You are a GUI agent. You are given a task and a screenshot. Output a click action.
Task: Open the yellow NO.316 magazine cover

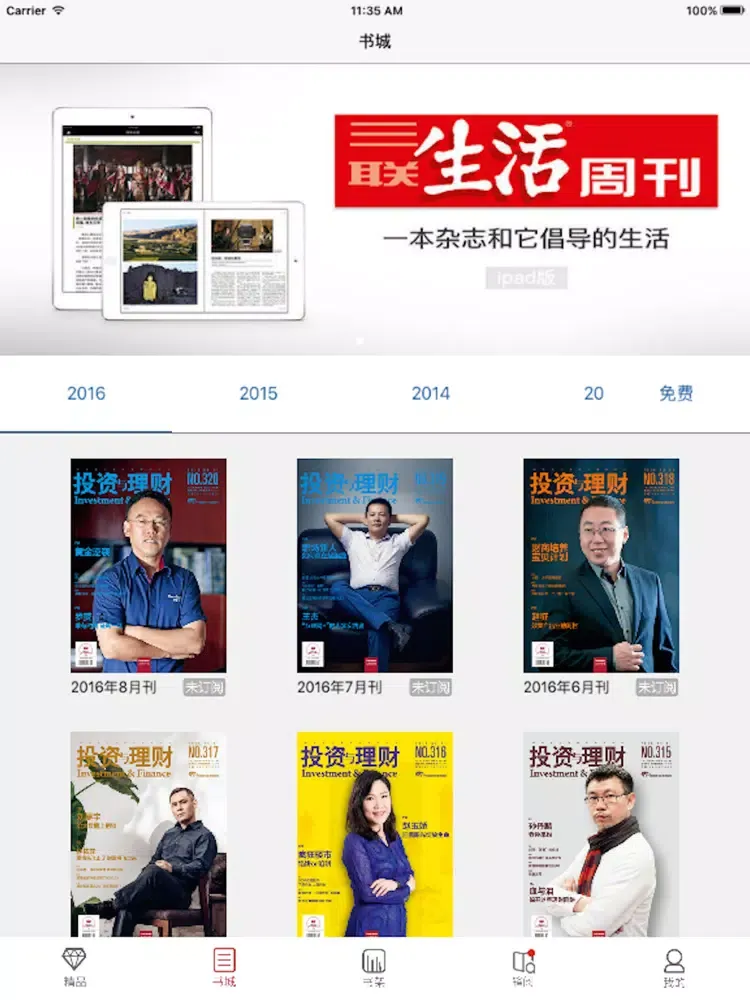click(375, 835)
